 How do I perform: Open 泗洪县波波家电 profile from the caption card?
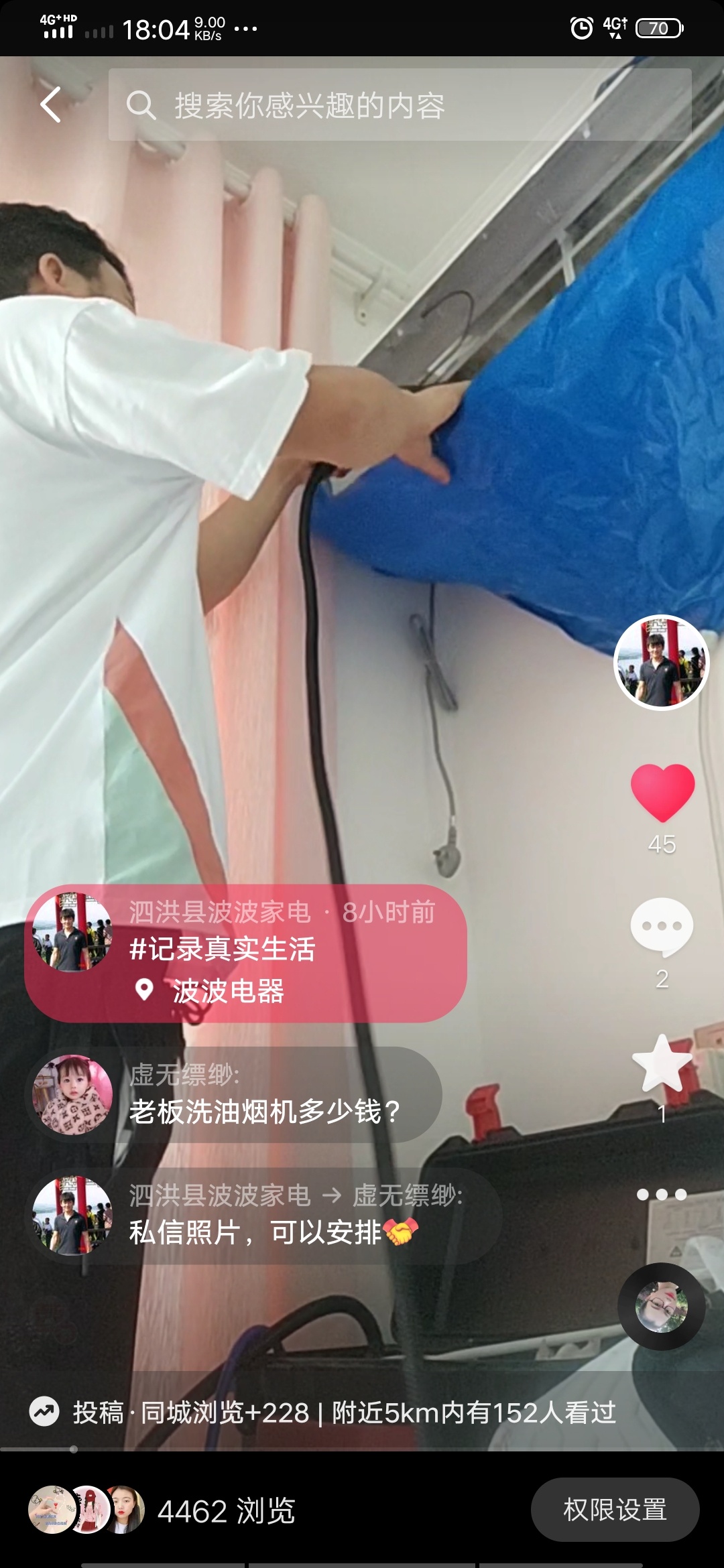click(x=220, y=912)
